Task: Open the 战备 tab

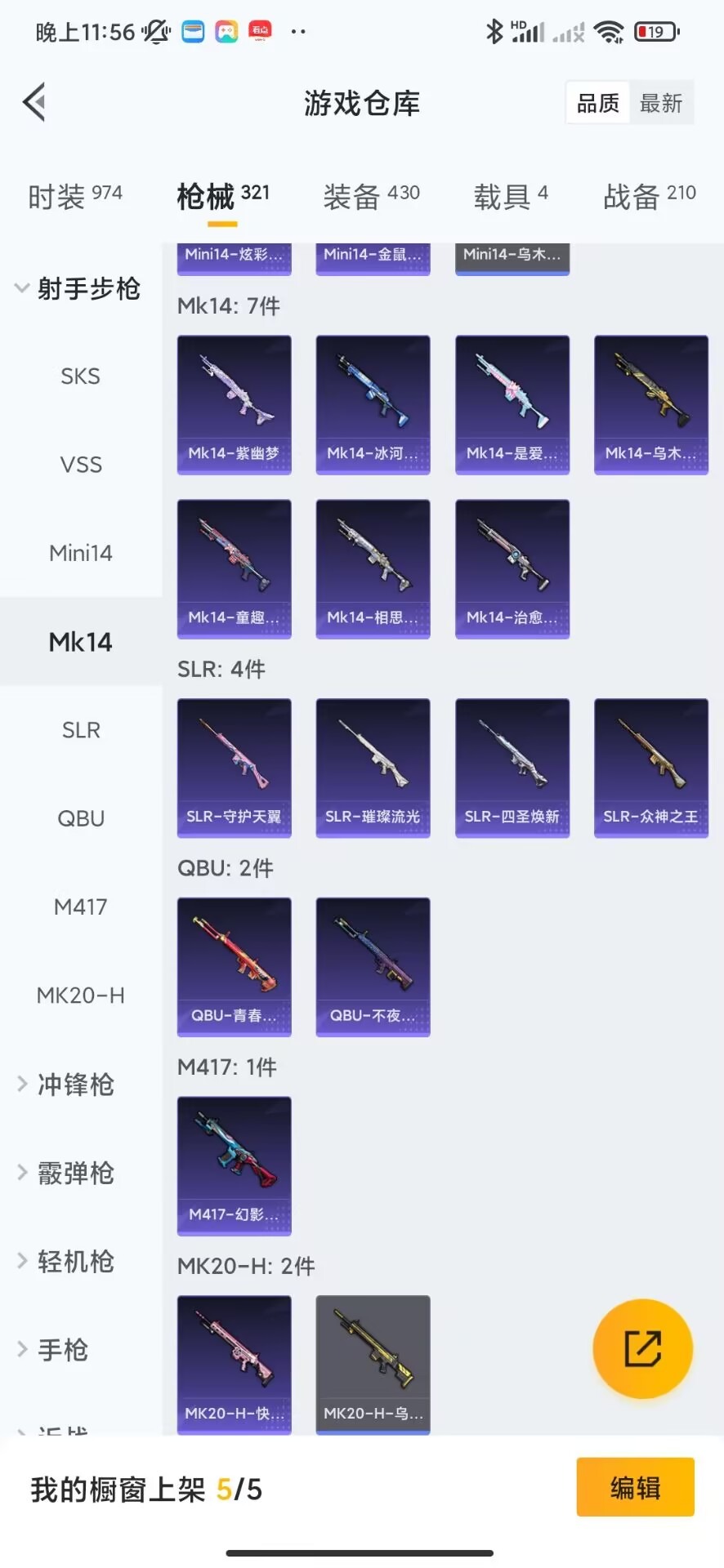Action: (650, 196)
